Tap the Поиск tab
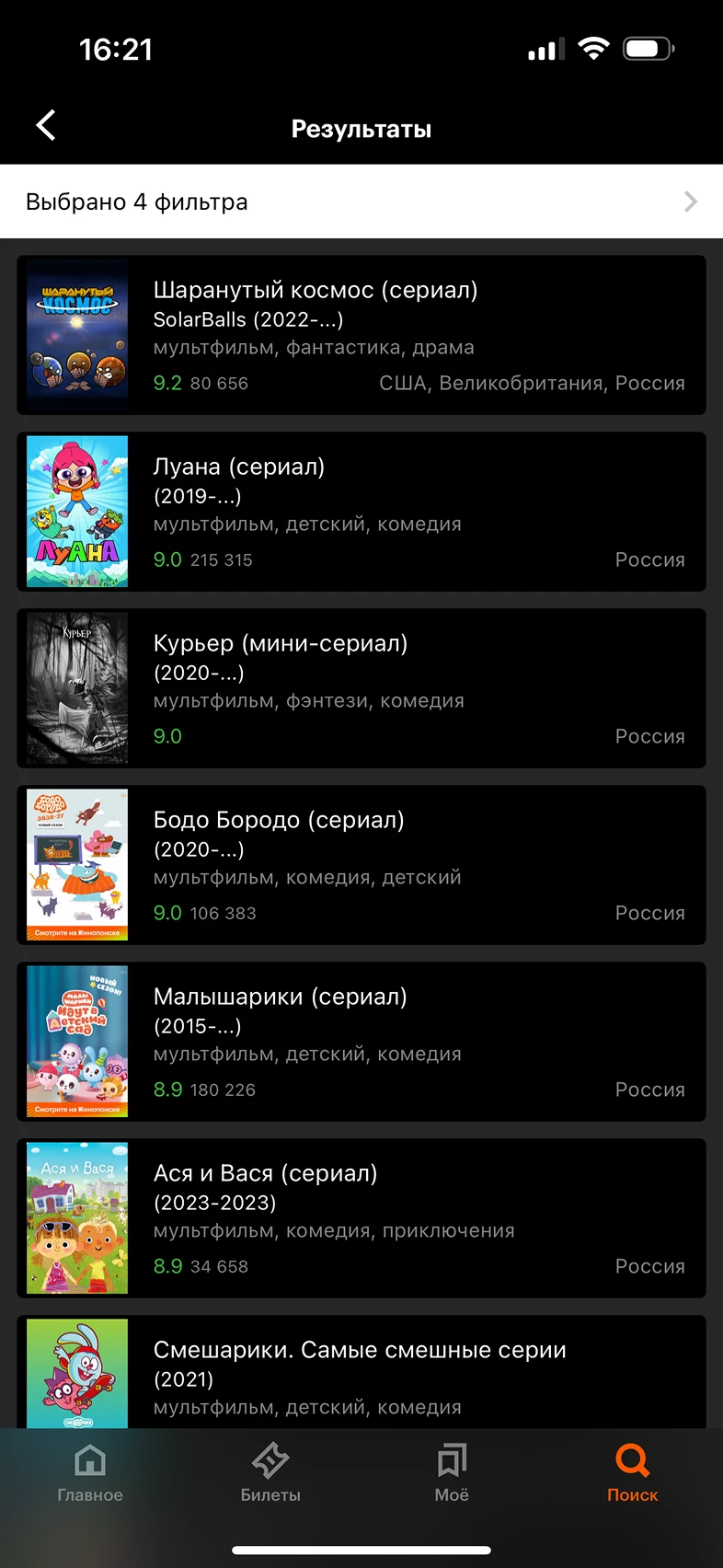 (x=632, y=1472)
